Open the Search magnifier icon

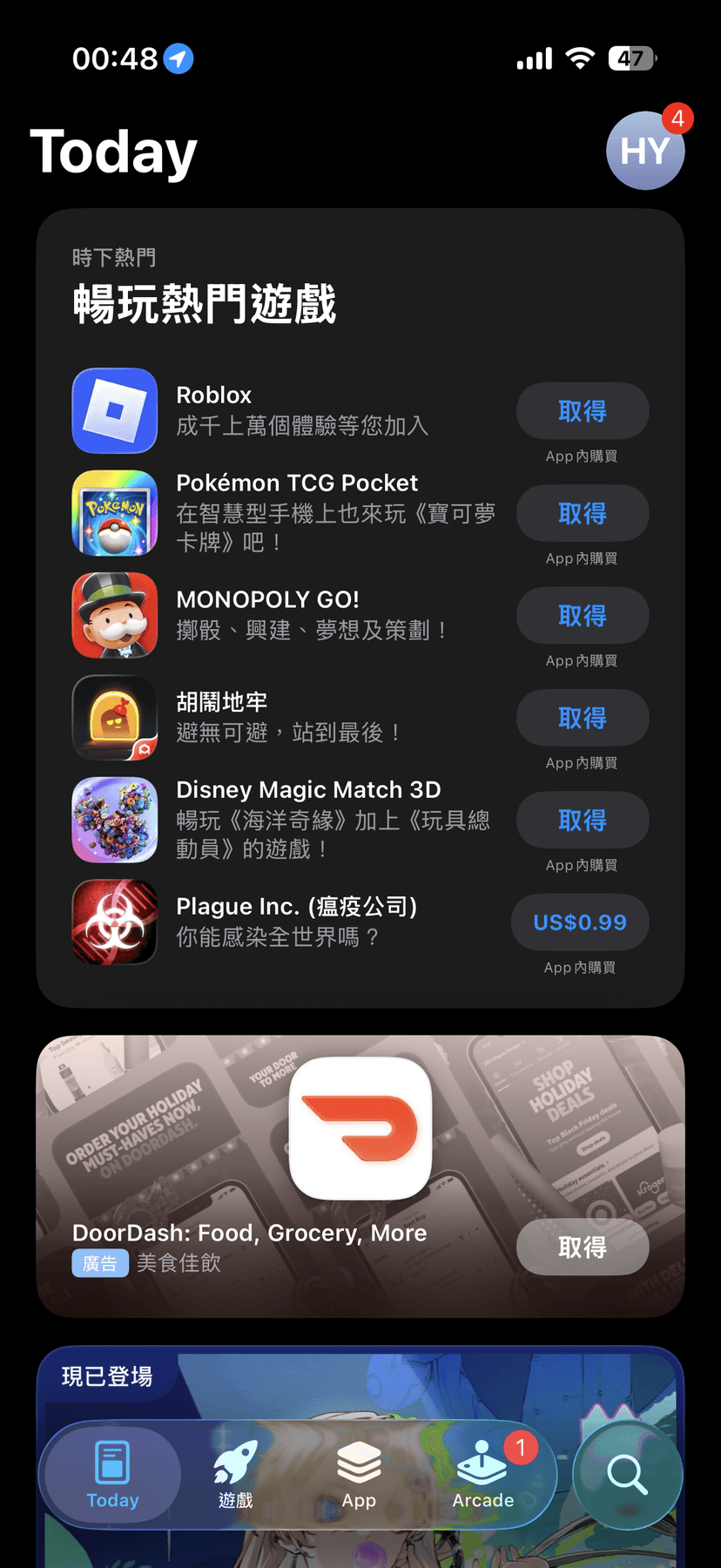pyautogui.click(x=626, y=1474)
